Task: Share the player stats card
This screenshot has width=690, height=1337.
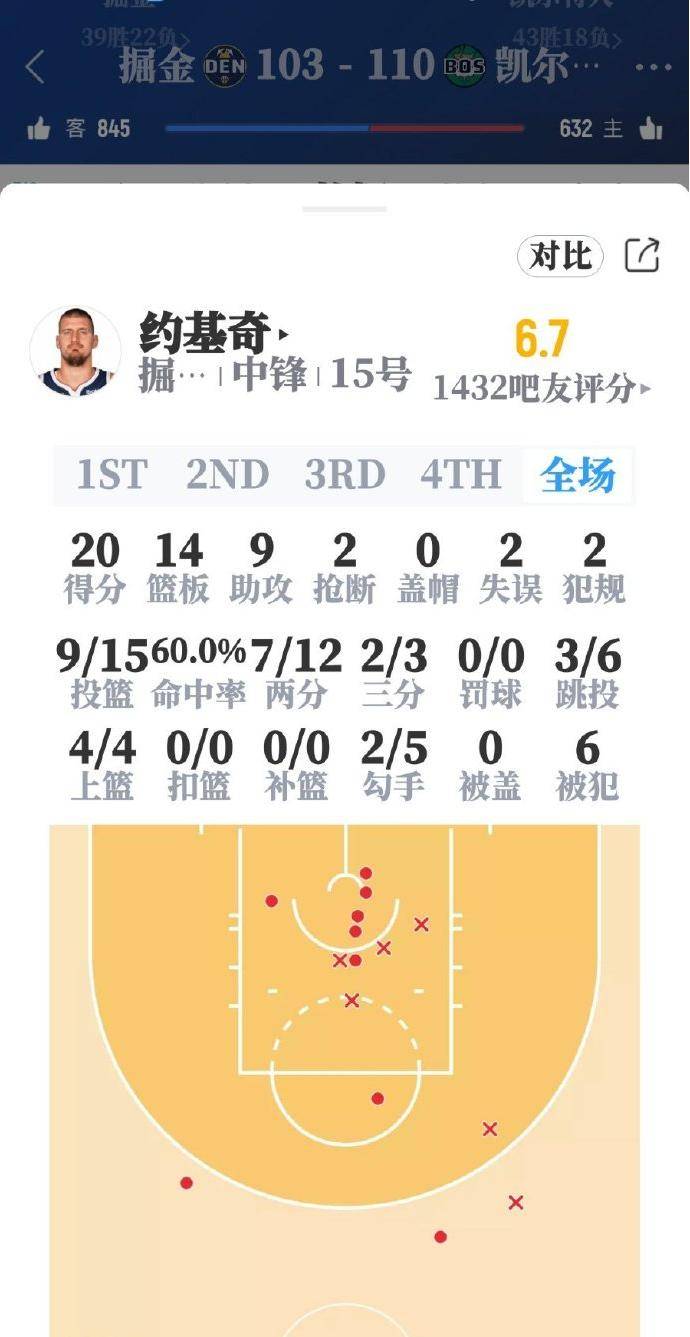Action: (x=642, y=256)
